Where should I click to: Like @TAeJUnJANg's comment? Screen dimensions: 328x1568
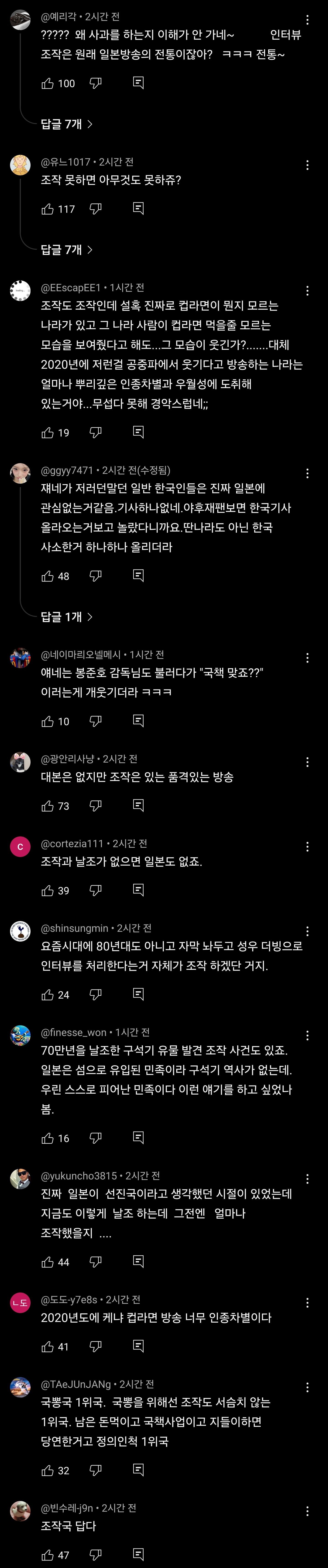tap(47, 1471)
